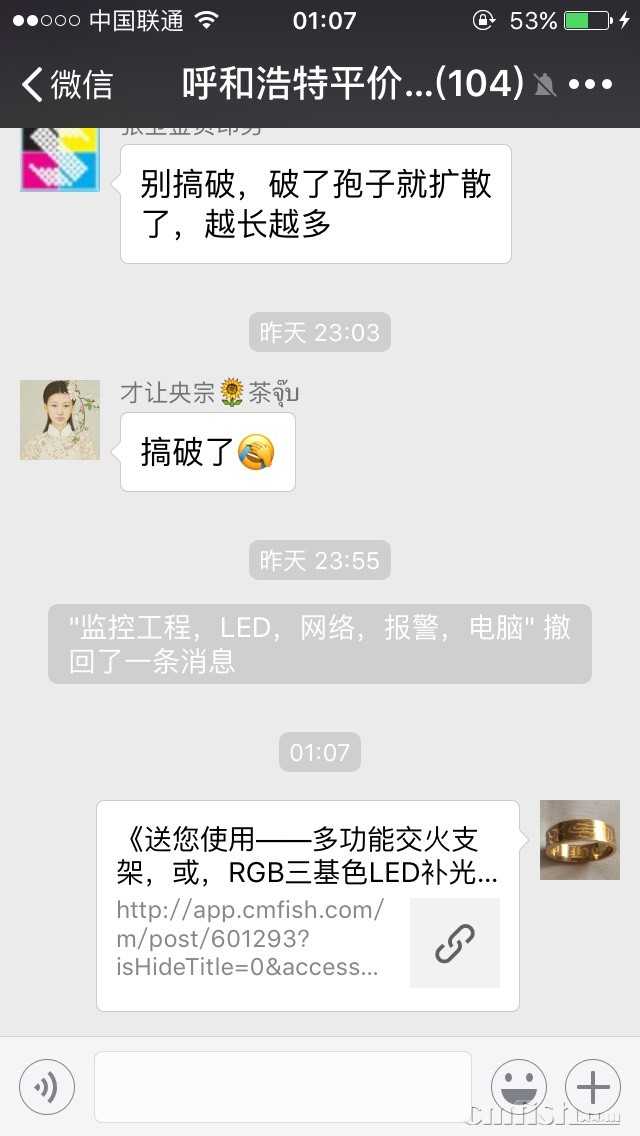The width and height of the screenshot is (640, 1136).
Task: View 才让央宗's profile avatar
Action: pos(60,420)
